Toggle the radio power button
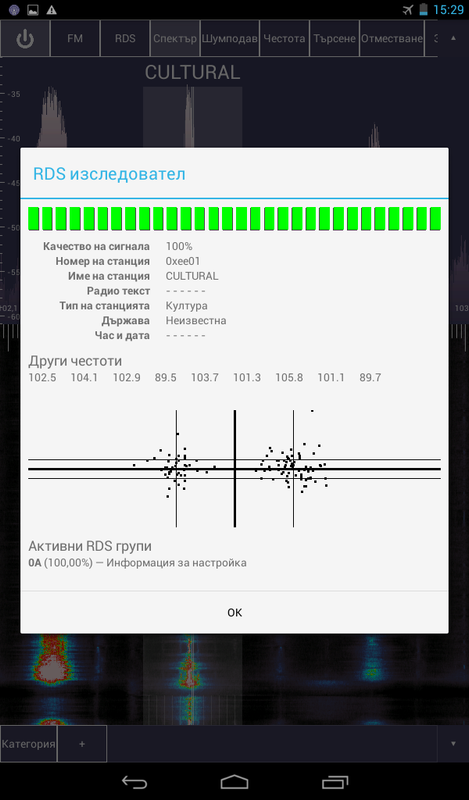469x800 pixels. click(25, 39)
